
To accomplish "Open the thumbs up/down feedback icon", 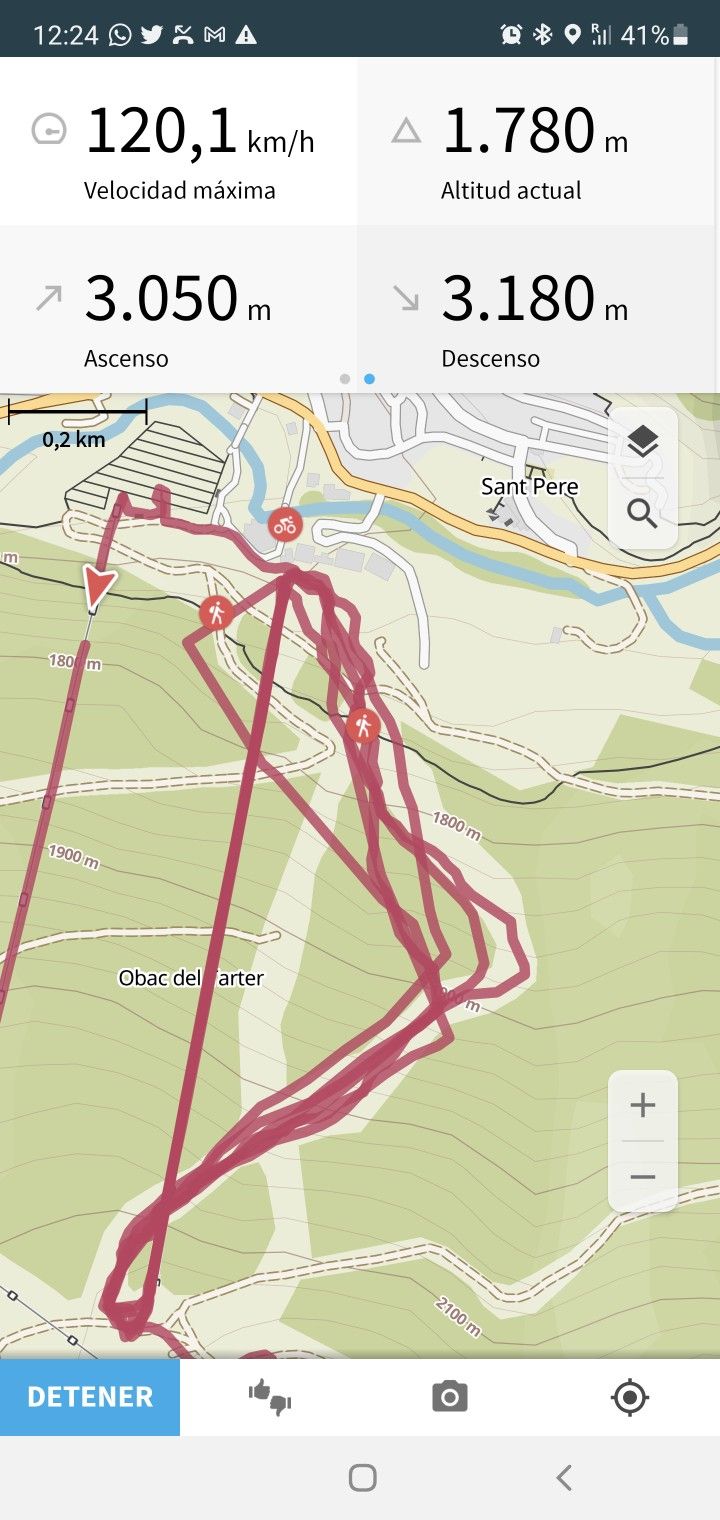I will pyautogui.click(x=270, y=1397).
